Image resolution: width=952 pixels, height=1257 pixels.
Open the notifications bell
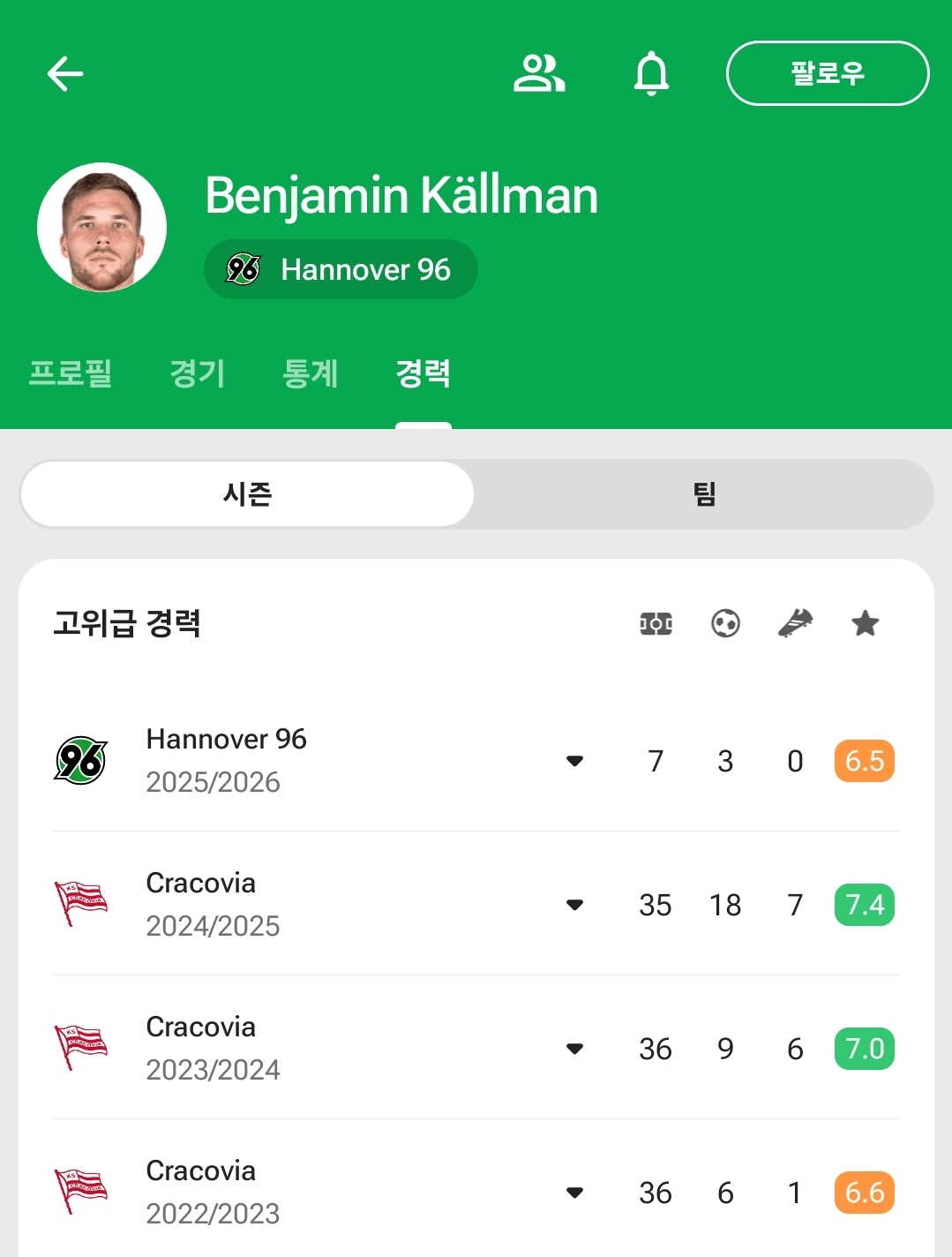651,73
